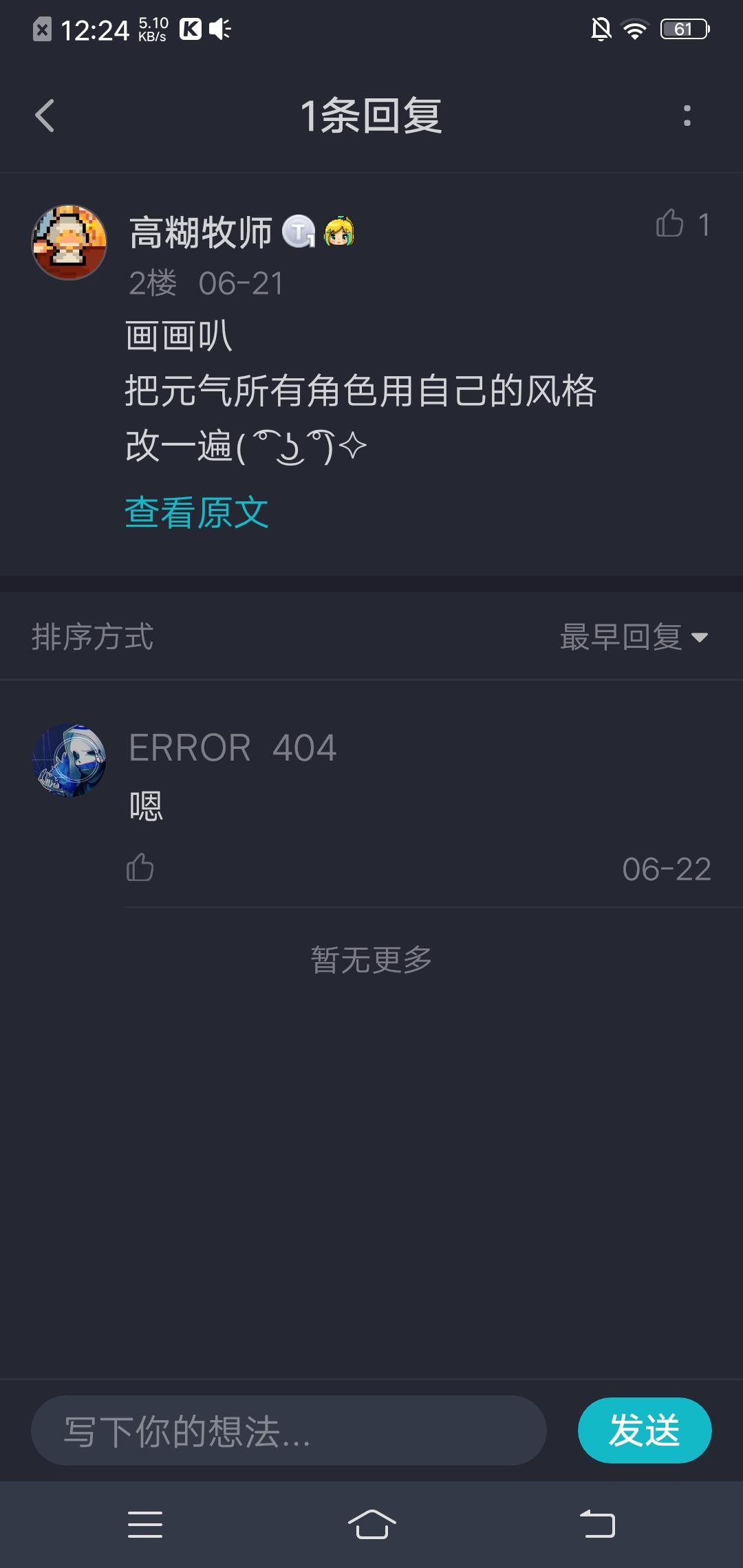Expand the sorting options beside 排序方式
The image size is (743, 1568).
pyautogui.click(x=632, y=637)
